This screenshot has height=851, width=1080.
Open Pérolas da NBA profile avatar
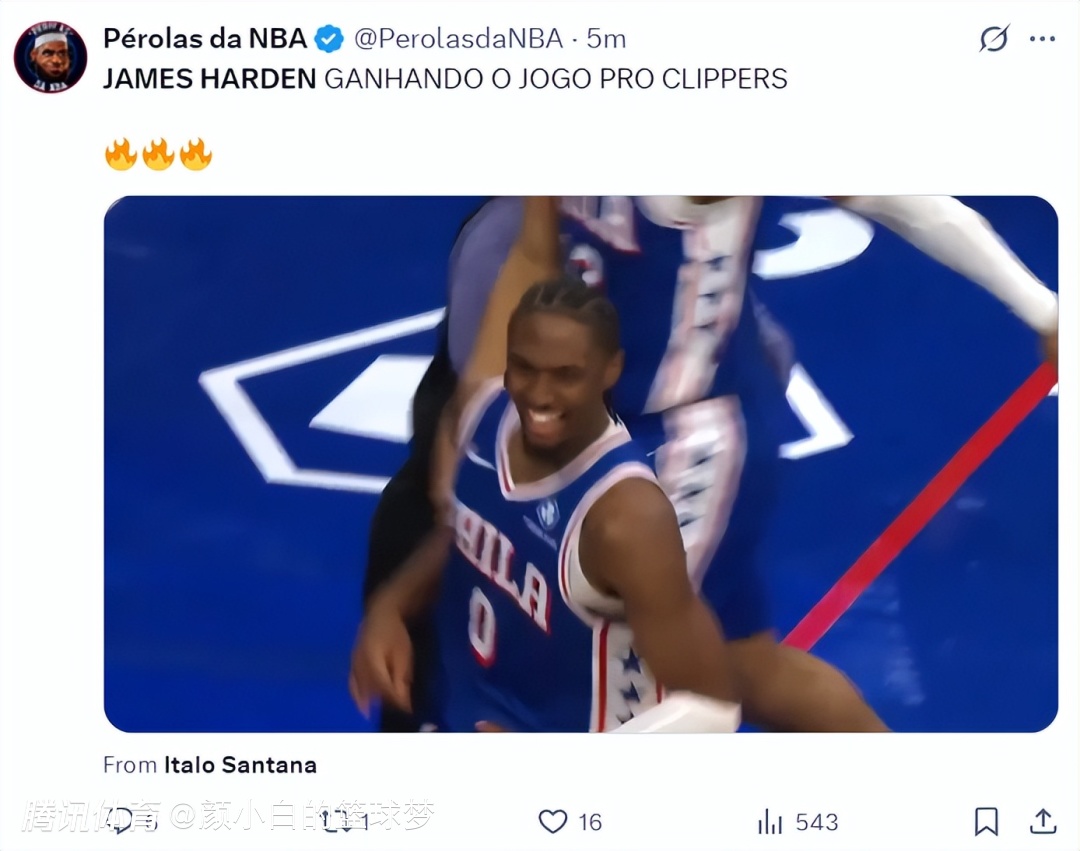(x=50, y=57)
